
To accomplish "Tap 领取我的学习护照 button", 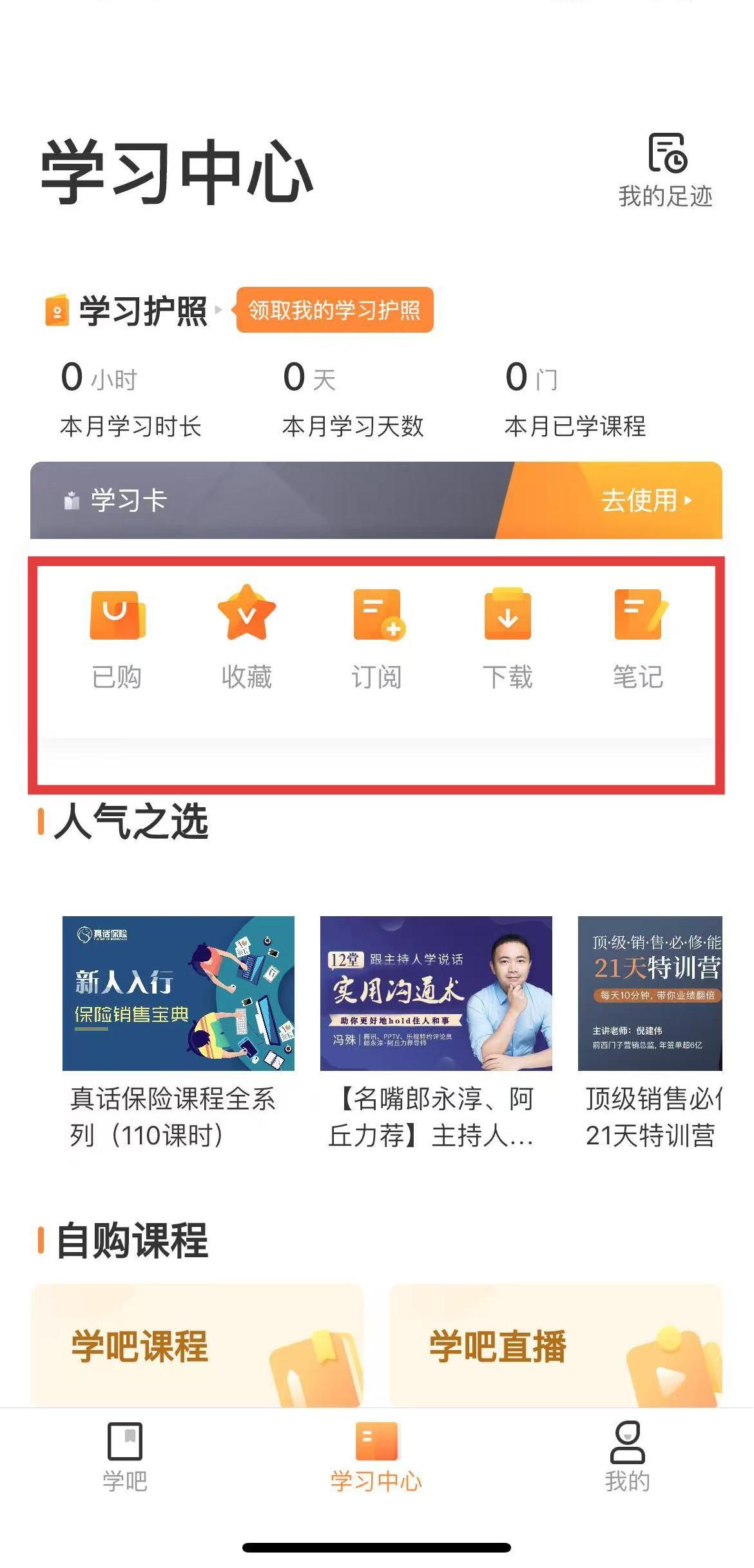I will (x=334, y=310).
